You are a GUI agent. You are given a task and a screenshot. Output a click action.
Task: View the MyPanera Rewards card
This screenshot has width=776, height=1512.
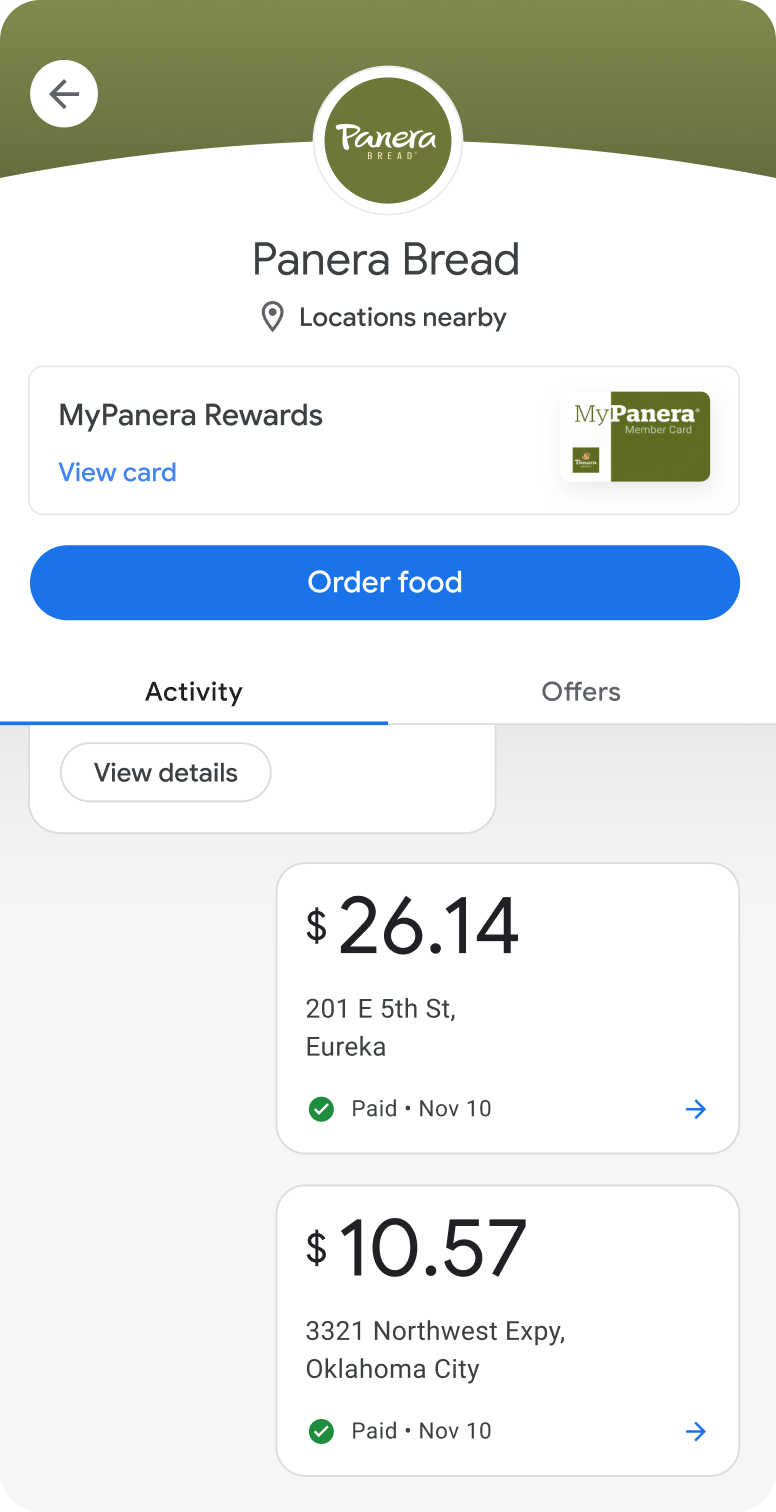(117, 472)
